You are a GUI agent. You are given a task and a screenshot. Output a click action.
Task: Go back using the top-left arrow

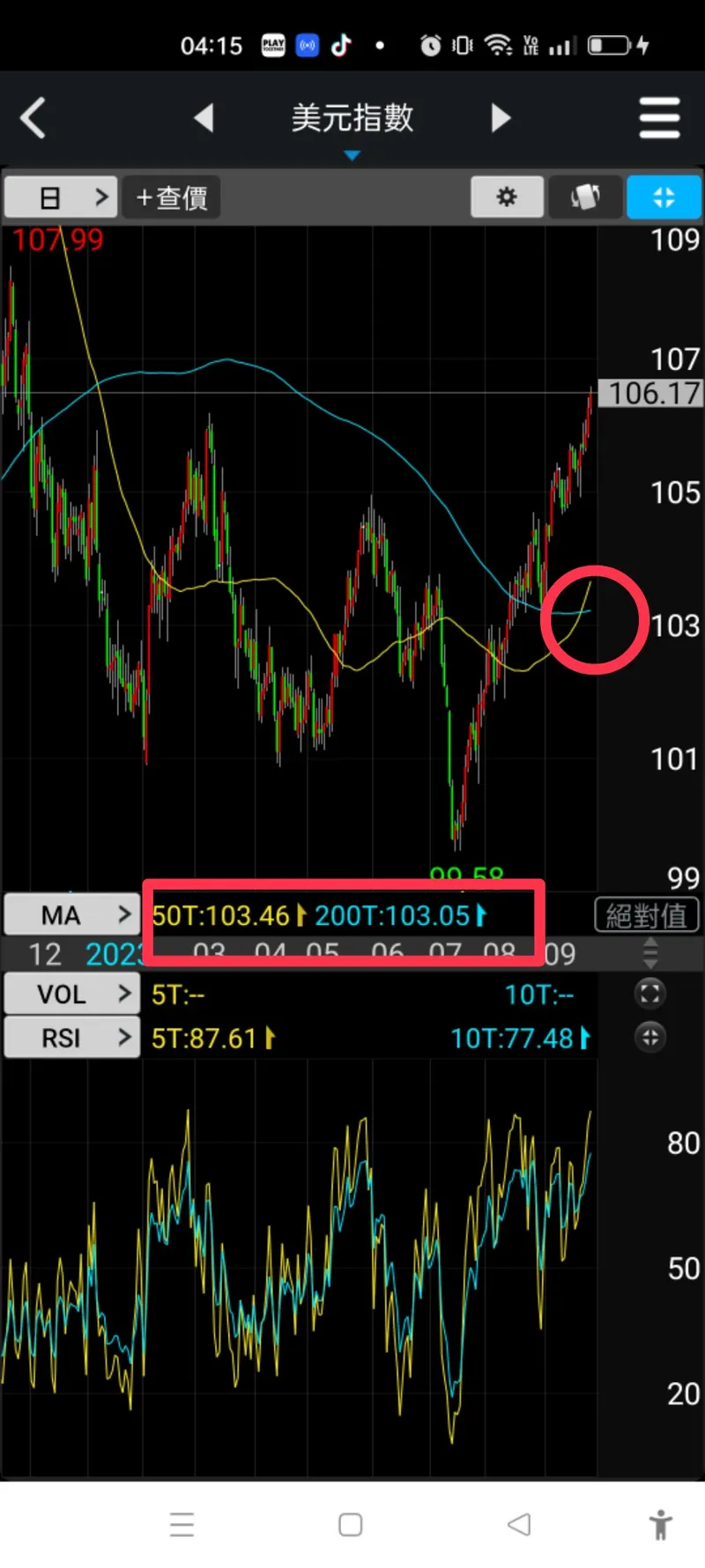click(x=33, y=118)
